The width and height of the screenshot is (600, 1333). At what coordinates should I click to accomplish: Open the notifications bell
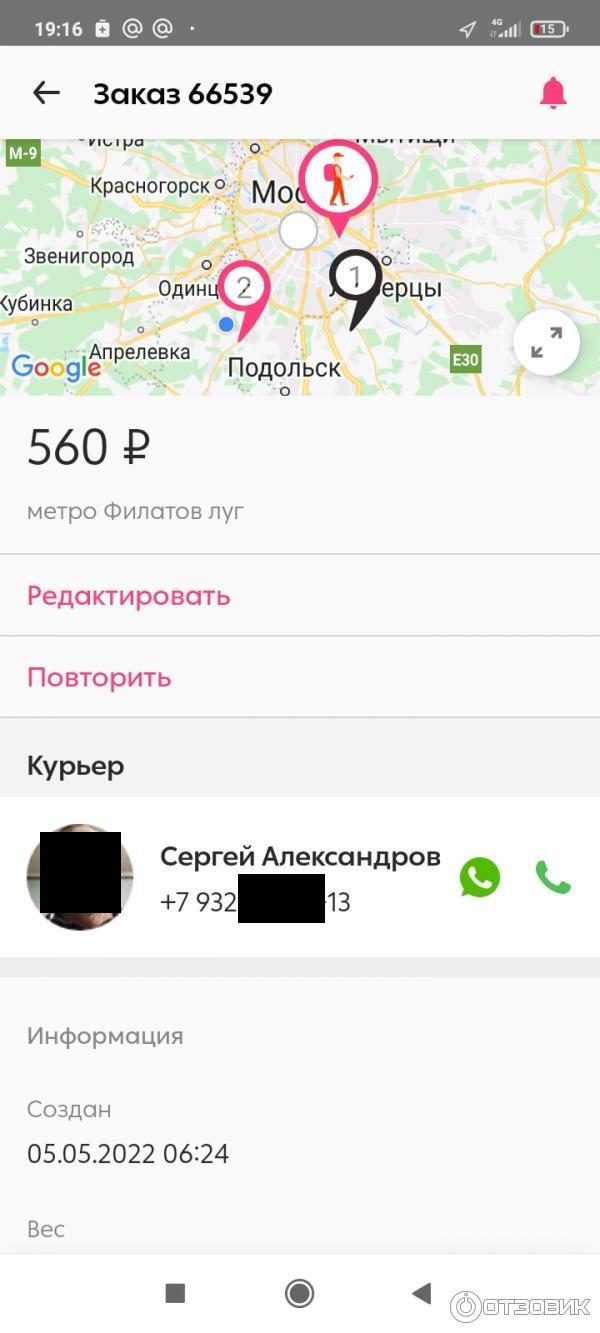tap(553, 93)
